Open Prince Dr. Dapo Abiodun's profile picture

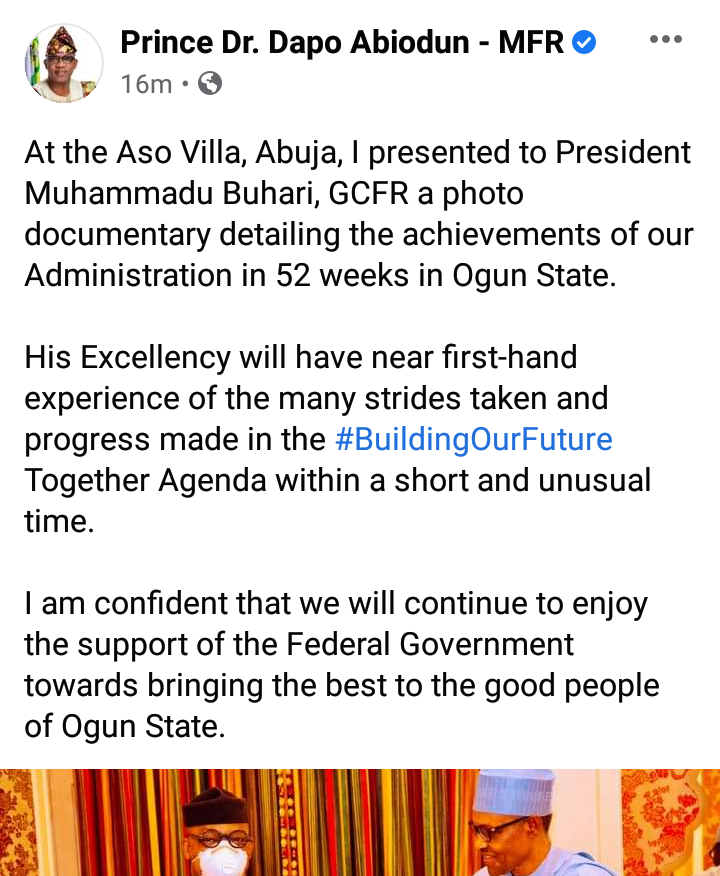point(62,62)
